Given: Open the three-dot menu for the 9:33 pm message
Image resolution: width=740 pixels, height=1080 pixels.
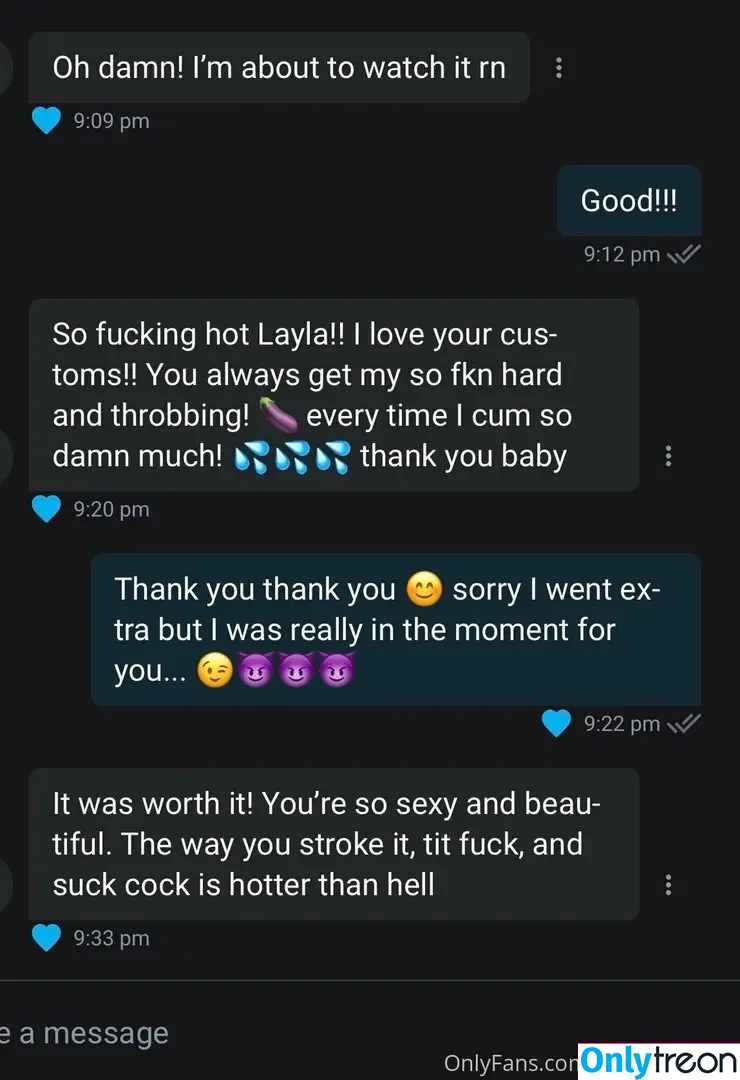Looking at the screenshot, I should pos(668,885).
